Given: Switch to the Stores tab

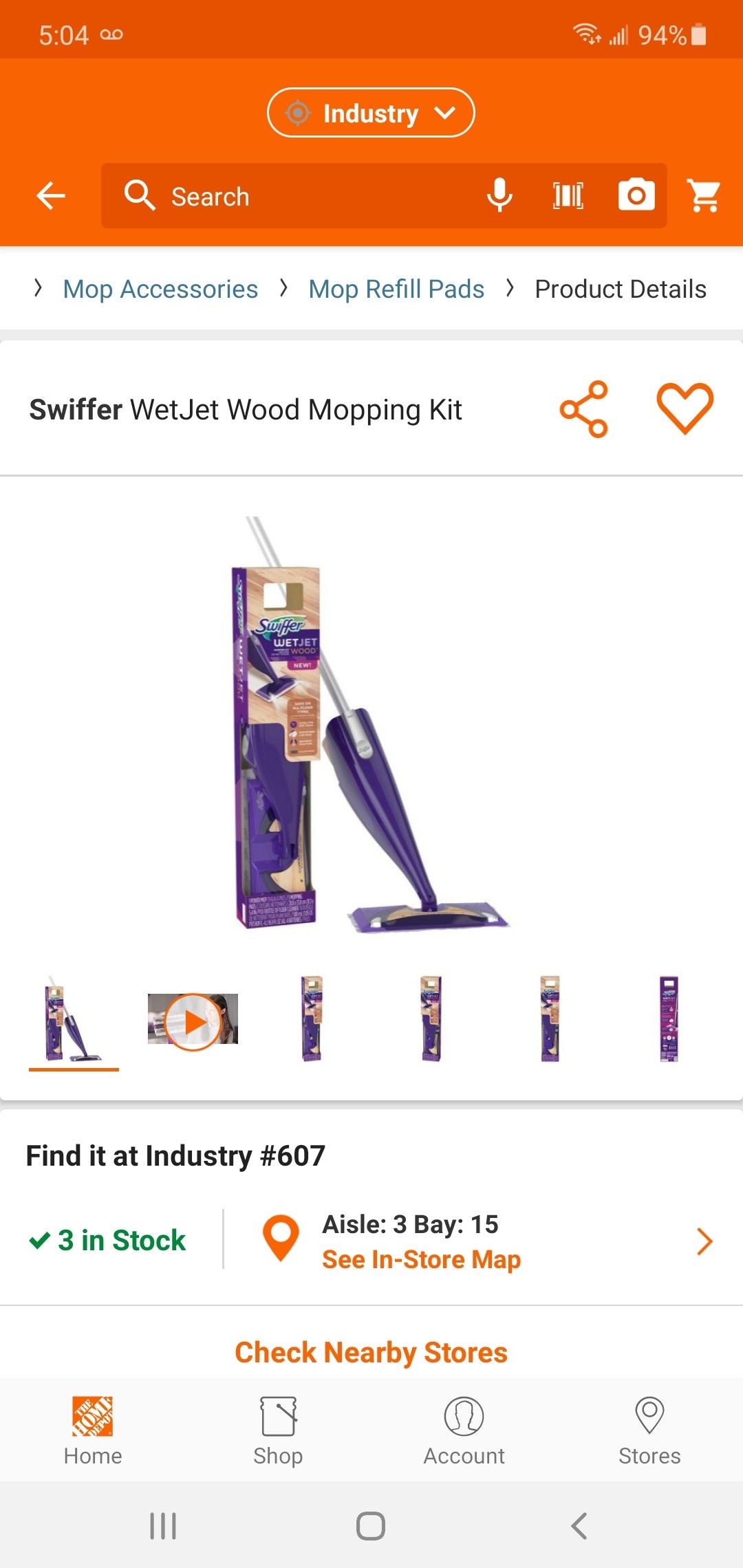Looking at the screenshot, I should [x=649, y=1432].
